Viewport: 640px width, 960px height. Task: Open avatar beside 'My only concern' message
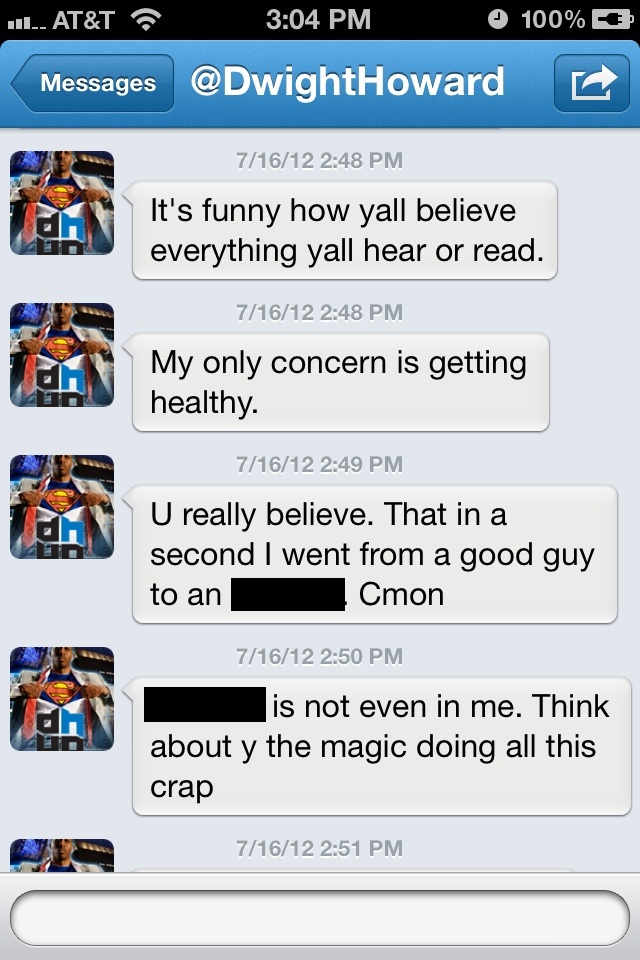tap(62, 355)
